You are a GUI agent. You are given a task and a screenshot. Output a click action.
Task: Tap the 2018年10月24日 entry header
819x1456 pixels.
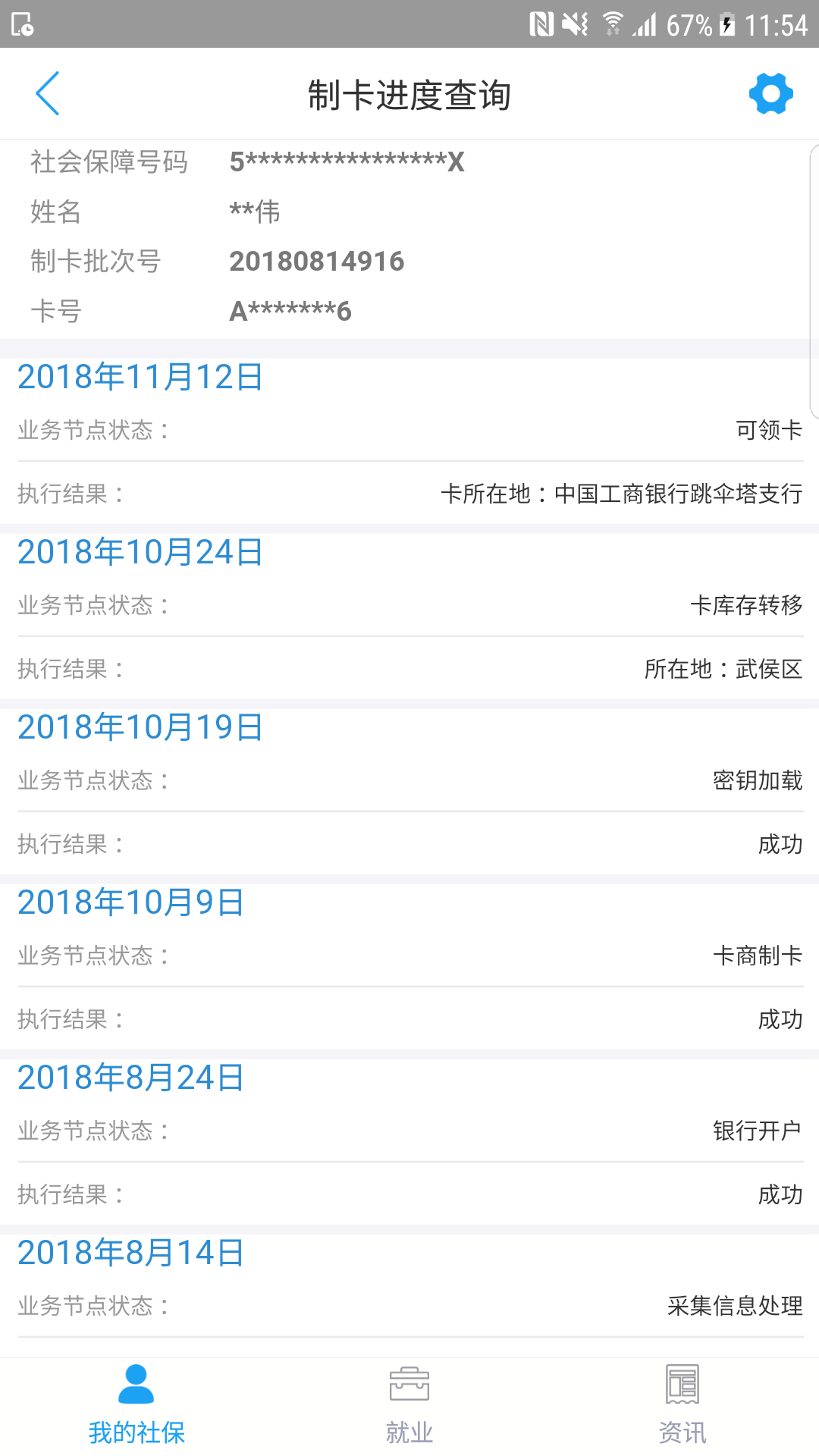(x=139, y=553)
